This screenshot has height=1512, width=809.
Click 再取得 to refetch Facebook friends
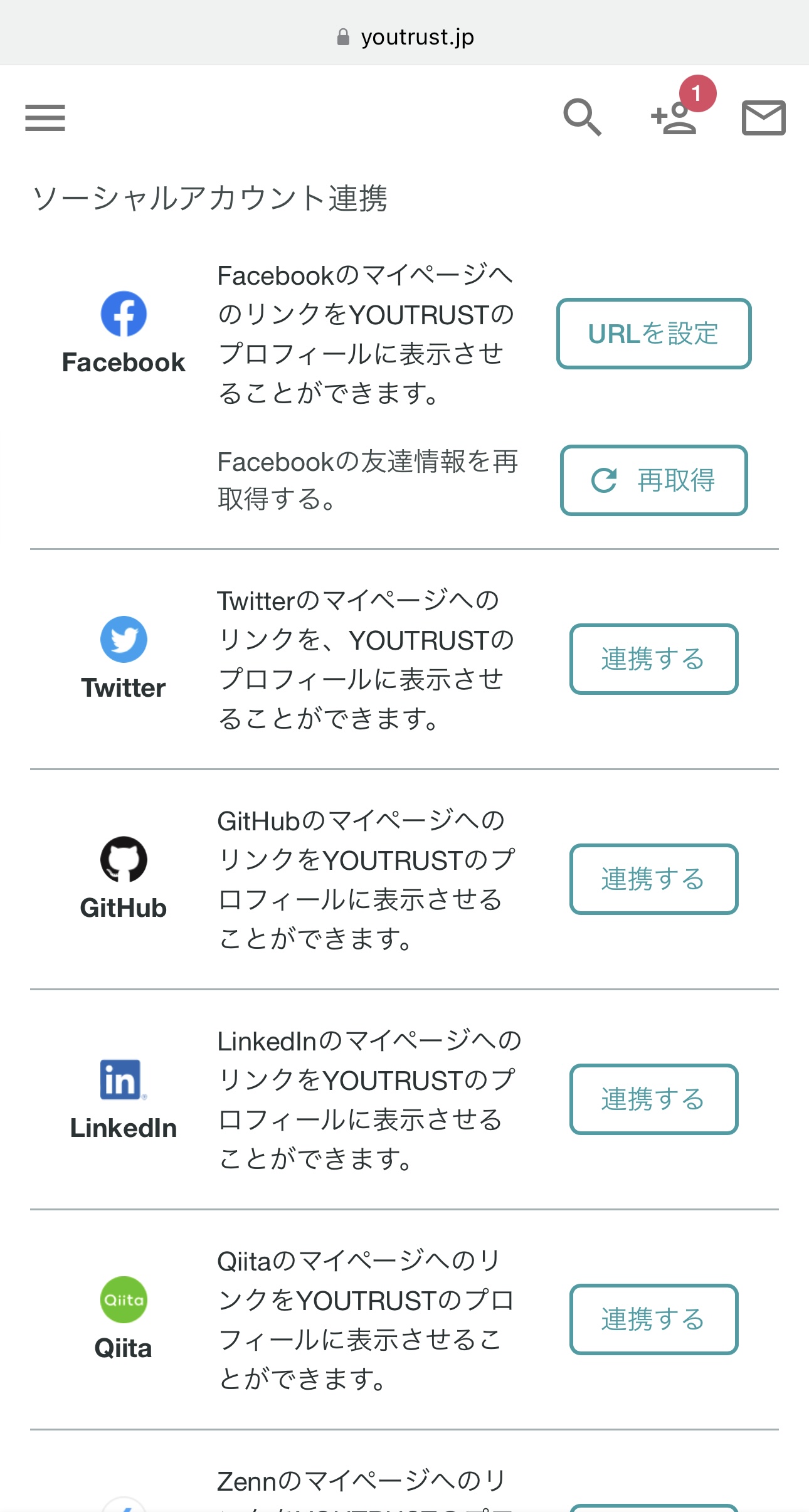(x=653, y=481)
